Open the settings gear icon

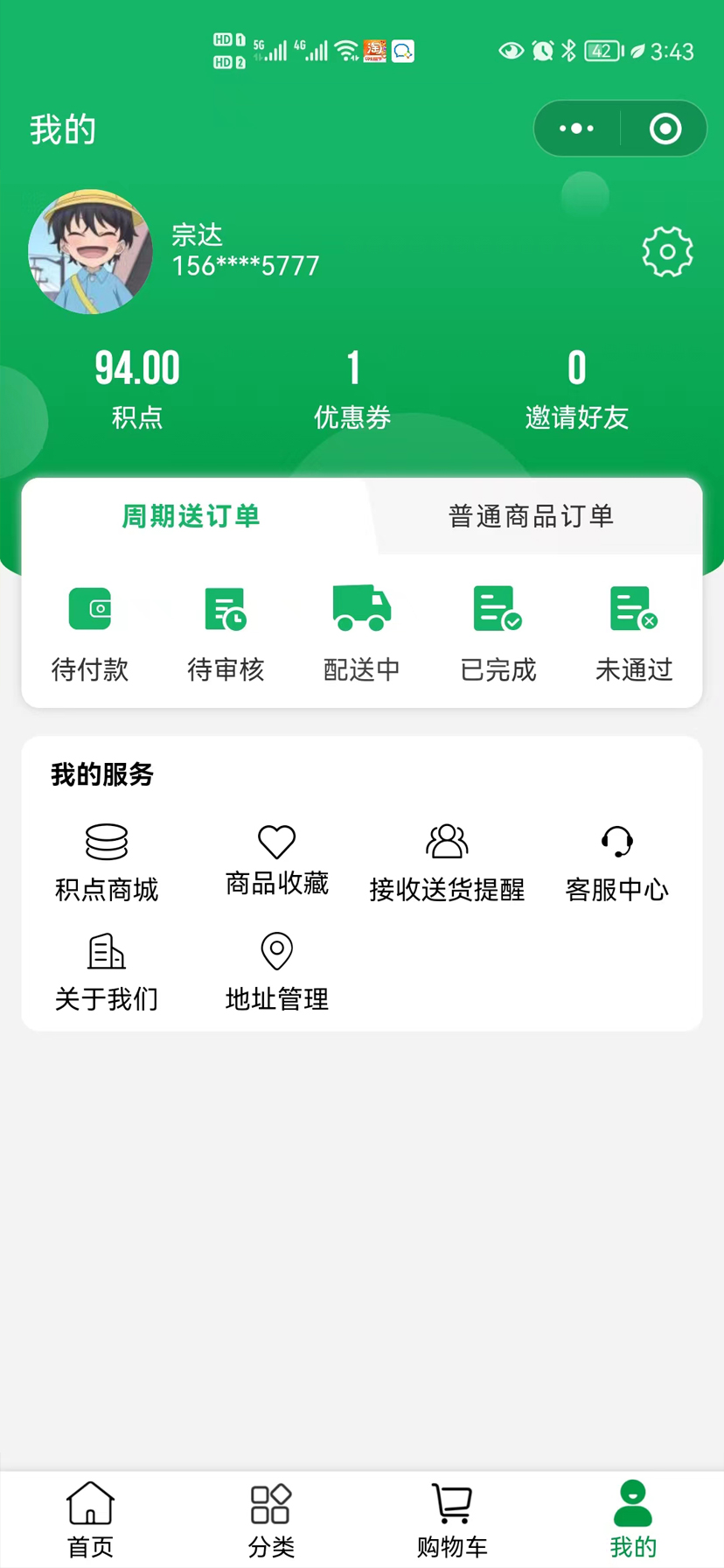[667, 252]
